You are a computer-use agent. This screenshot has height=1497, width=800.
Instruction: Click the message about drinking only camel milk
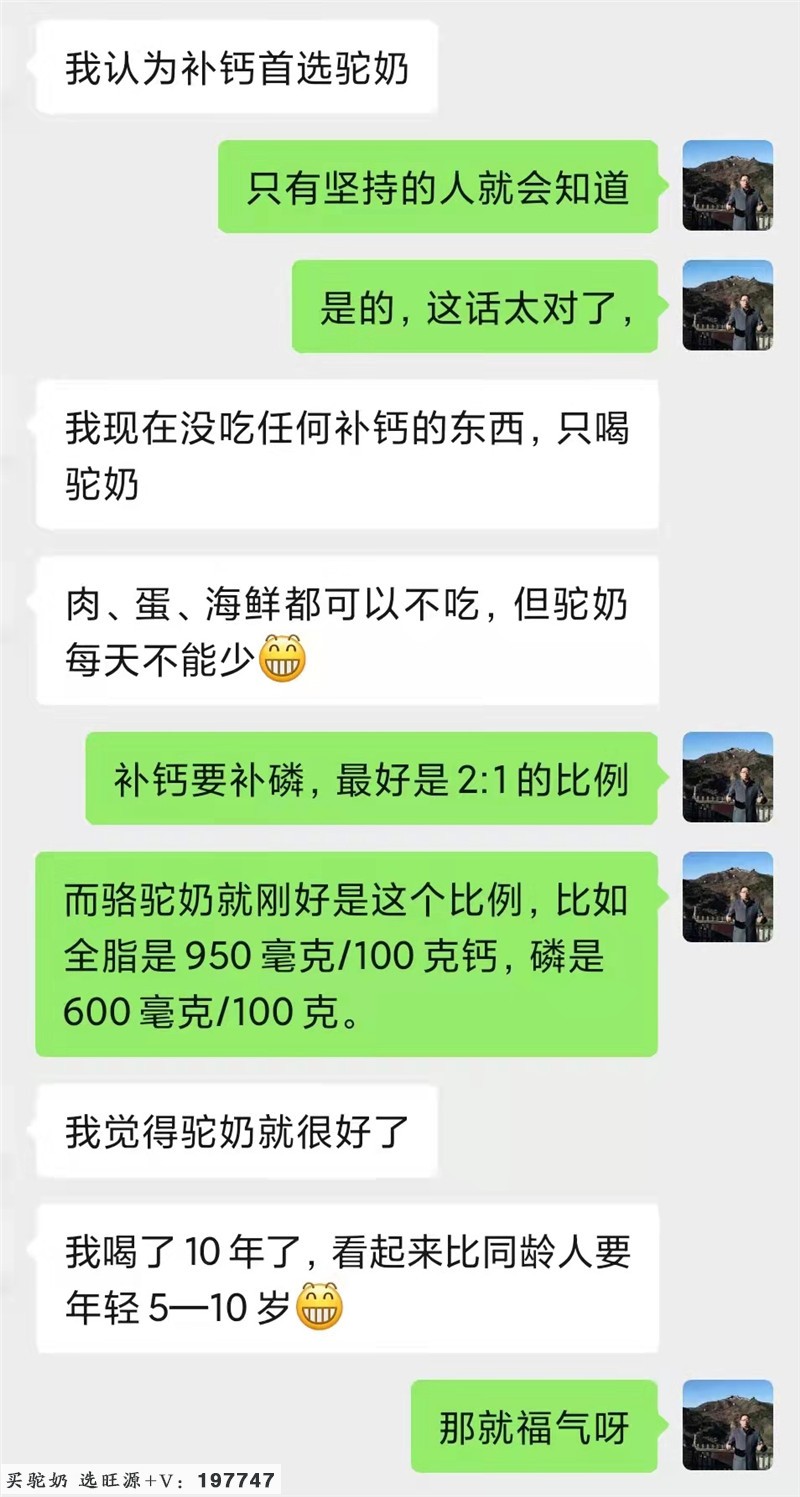click(350, 454)
